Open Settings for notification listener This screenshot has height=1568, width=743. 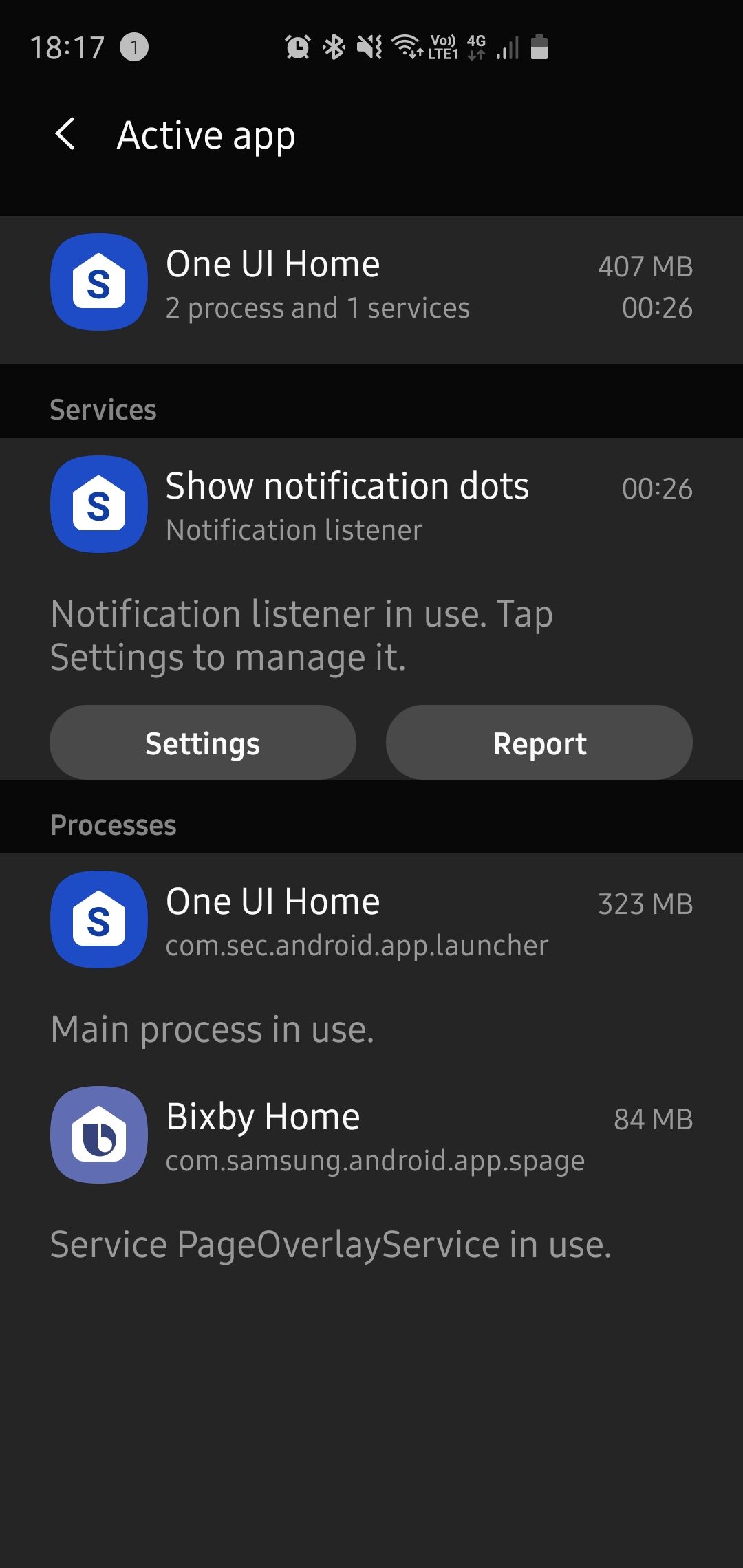[x=203, y=743]
